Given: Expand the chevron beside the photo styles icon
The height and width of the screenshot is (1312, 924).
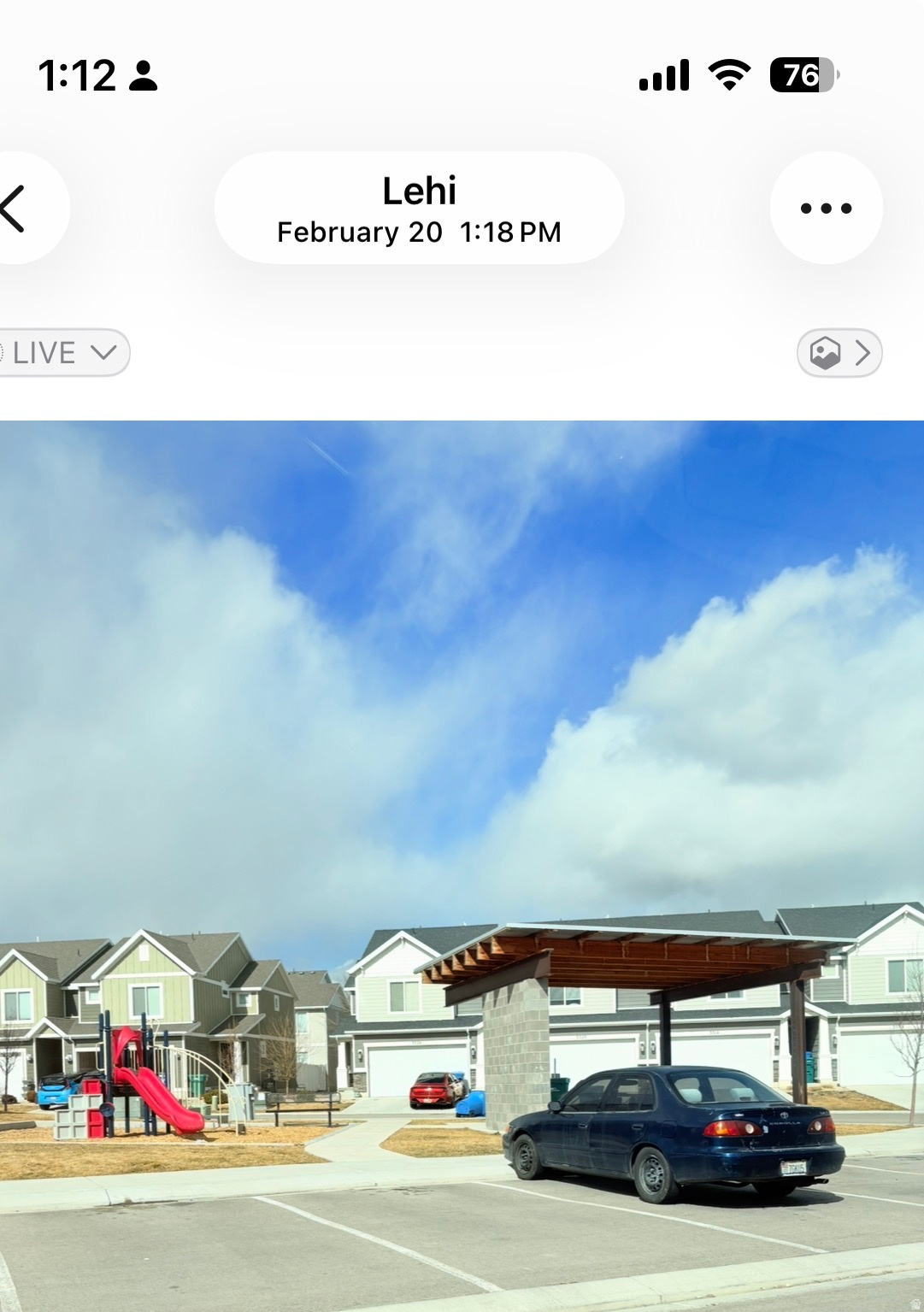Looking at the screenshot, I should 864,352.
